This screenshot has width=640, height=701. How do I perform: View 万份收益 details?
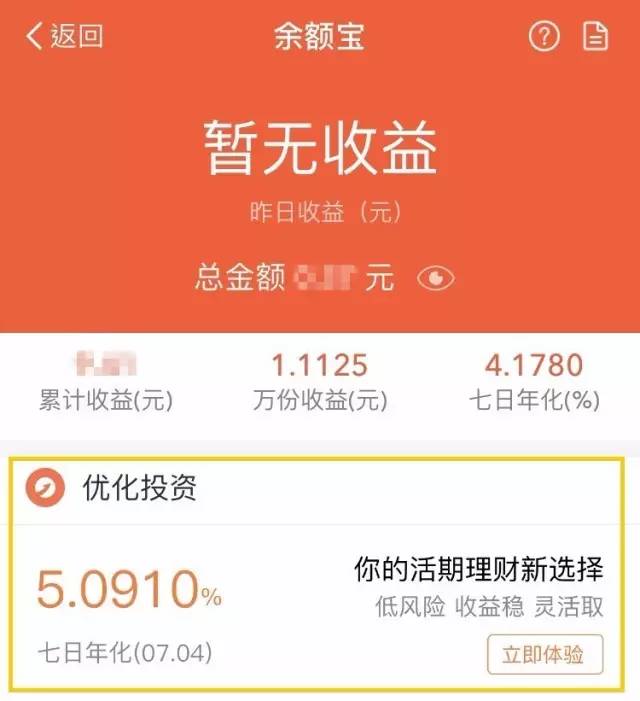[x=319, y=384]
